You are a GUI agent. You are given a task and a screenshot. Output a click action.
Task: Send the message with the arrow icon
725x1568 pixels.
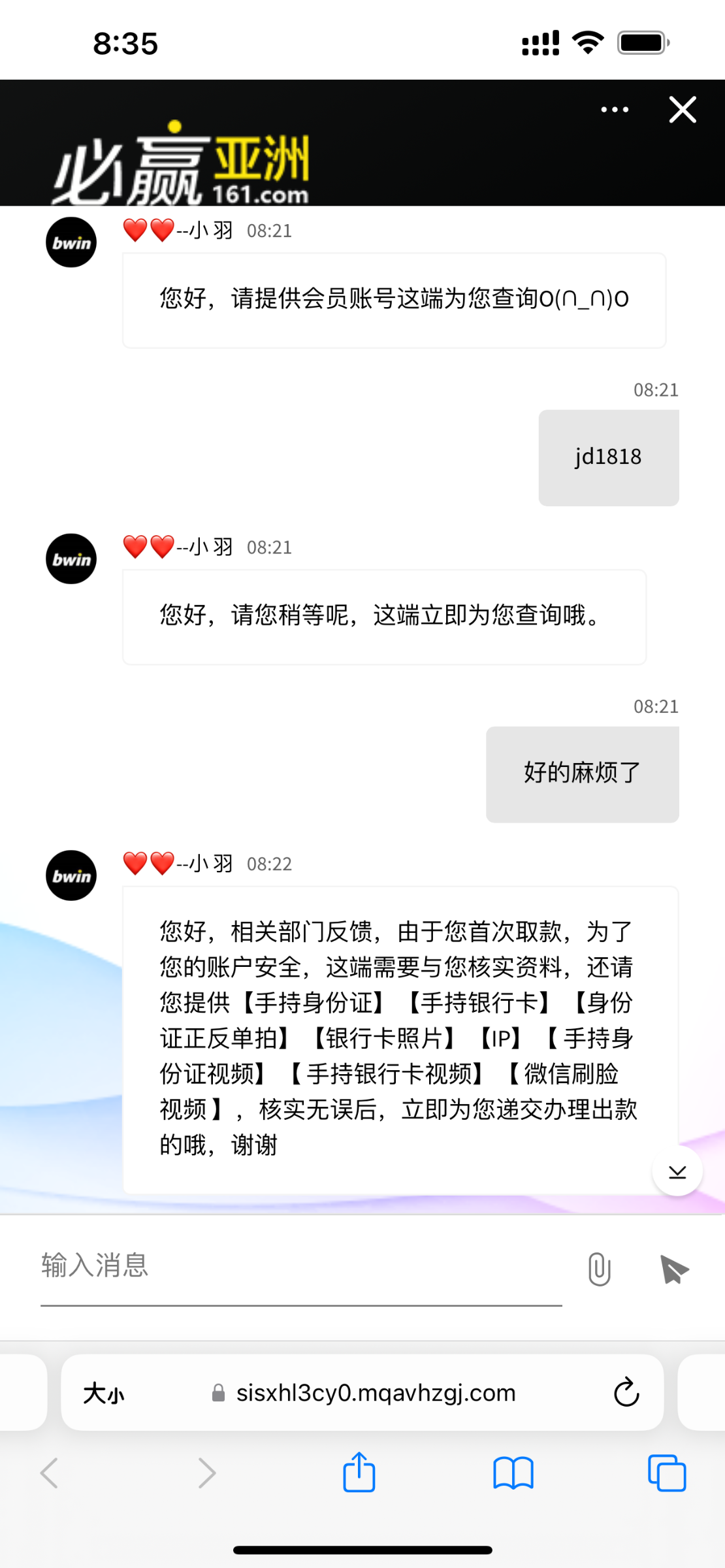[674, 1269]
